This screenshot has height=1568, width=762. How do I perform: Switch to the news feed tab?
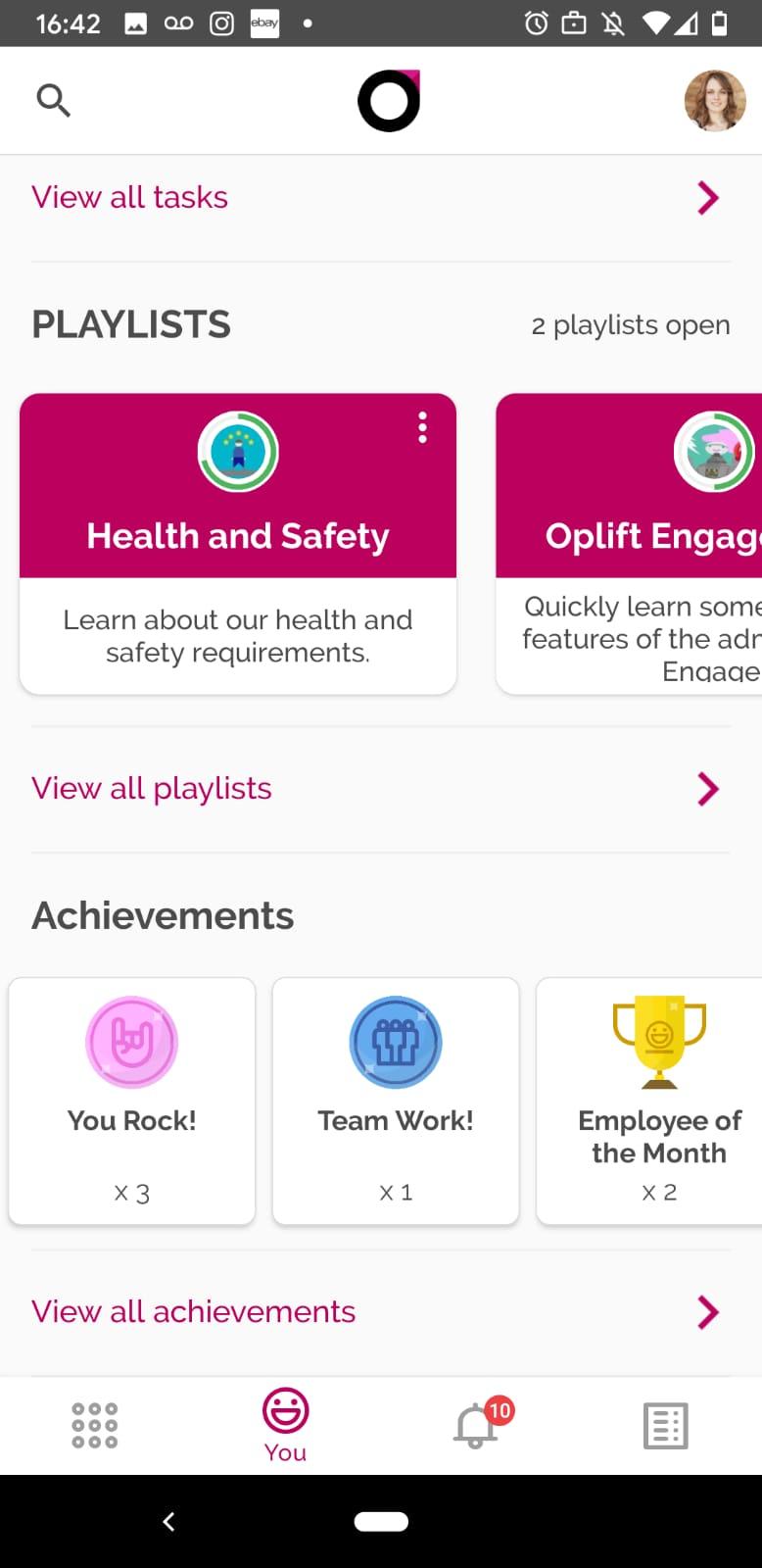click(x=665, y=1425)
